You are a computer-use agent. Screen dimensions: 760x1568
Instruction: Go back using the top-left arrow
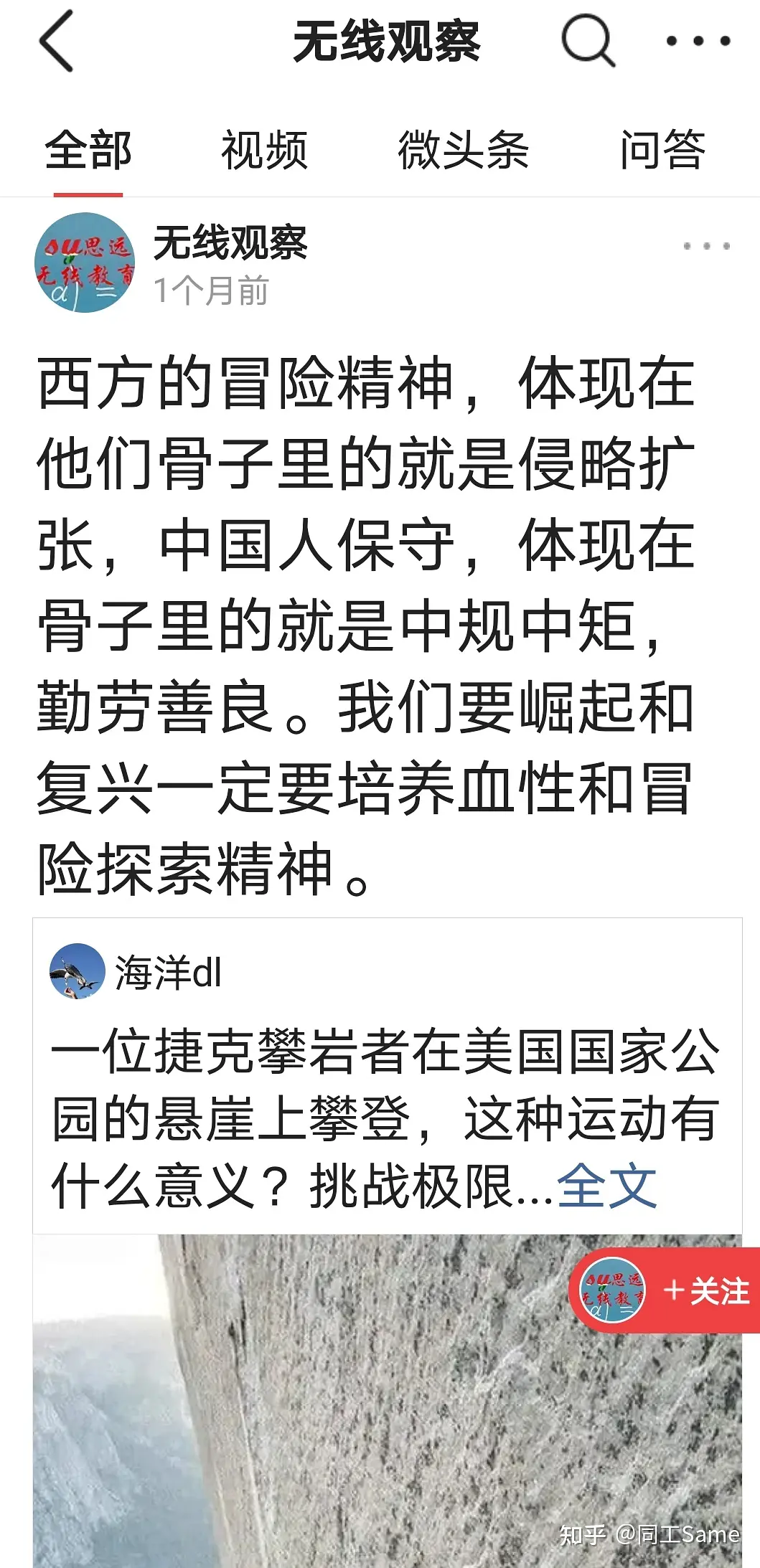tap(56, 41)
